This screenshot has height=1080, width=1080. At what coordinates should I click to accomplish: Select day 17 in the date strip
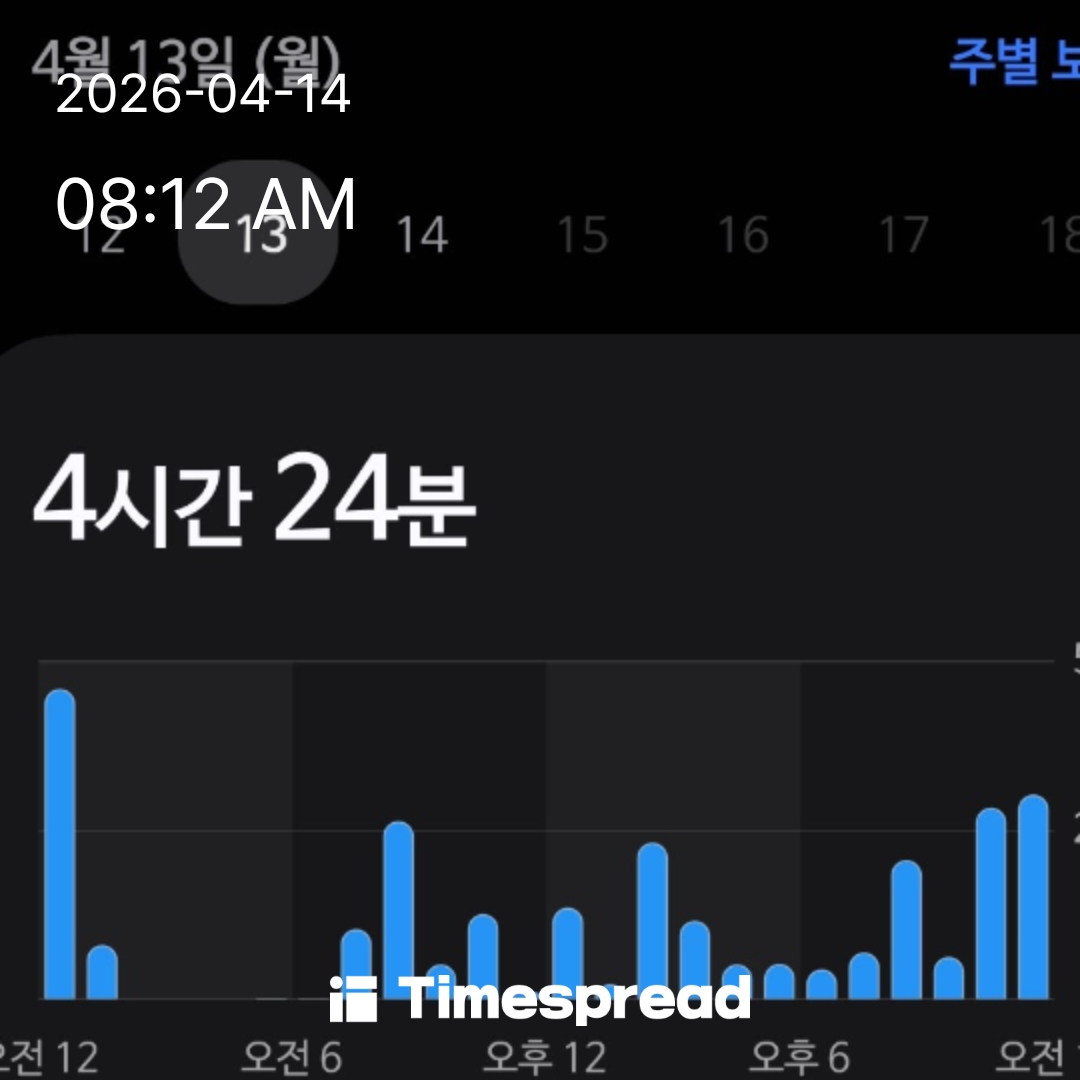pyautogui.click(x=903, y=236)
